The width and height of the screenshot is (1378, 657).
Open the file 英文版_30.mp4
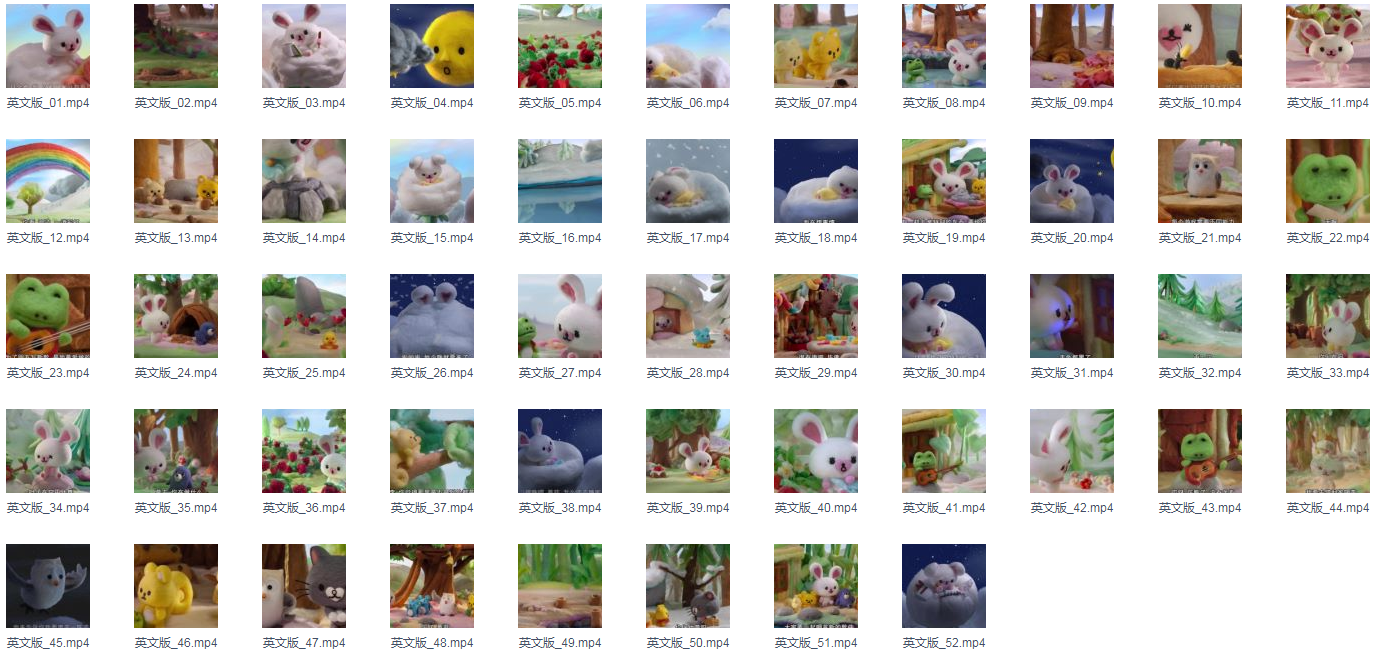(944, 316)
